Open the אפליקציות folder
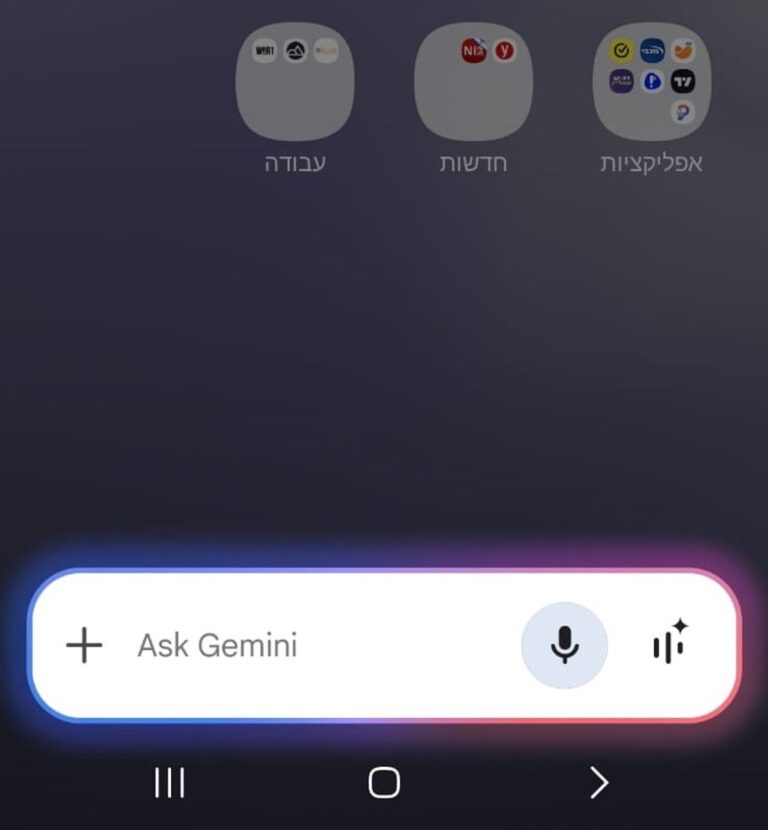The image size is (768, 830). (652, 82)
